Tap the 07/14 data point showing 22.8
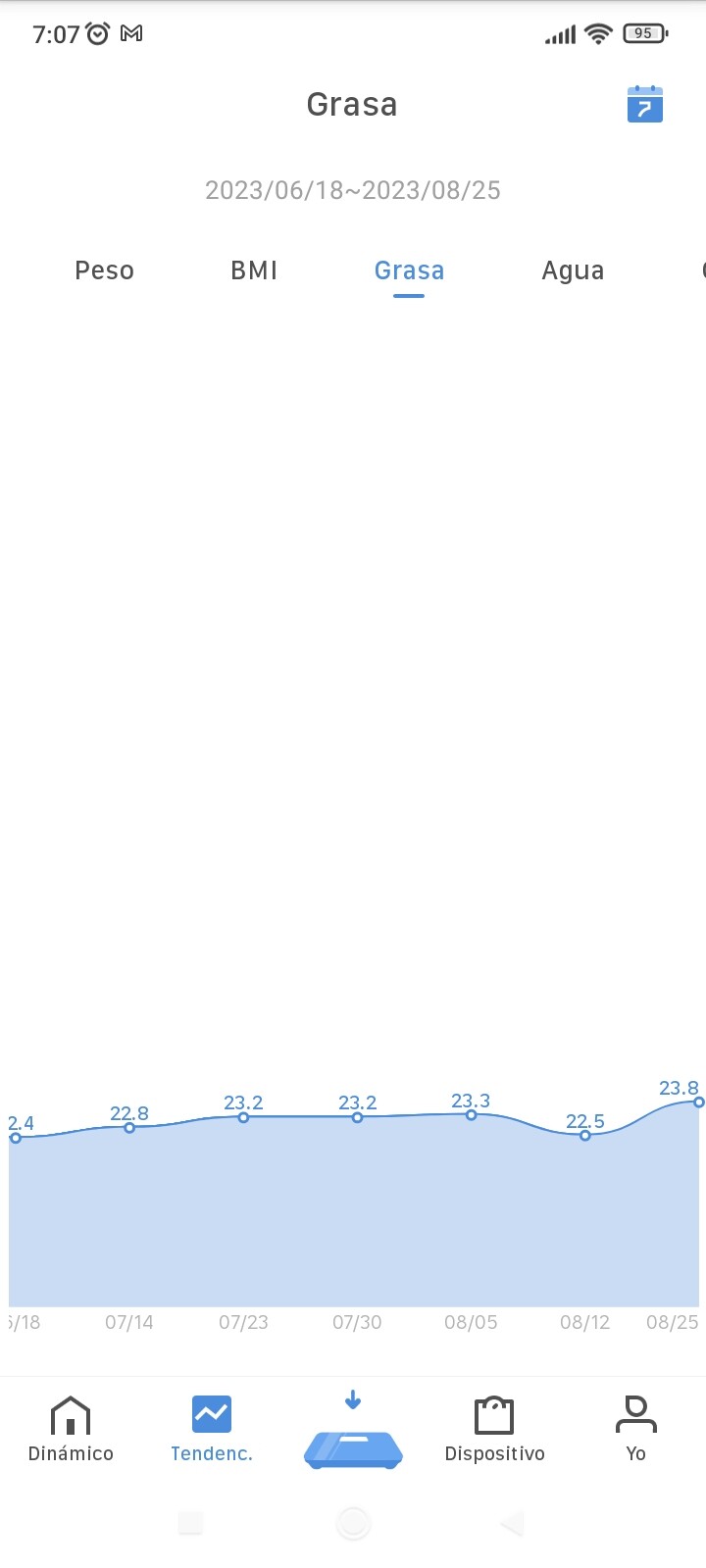706x1568 pixels. coord(129,1128)
